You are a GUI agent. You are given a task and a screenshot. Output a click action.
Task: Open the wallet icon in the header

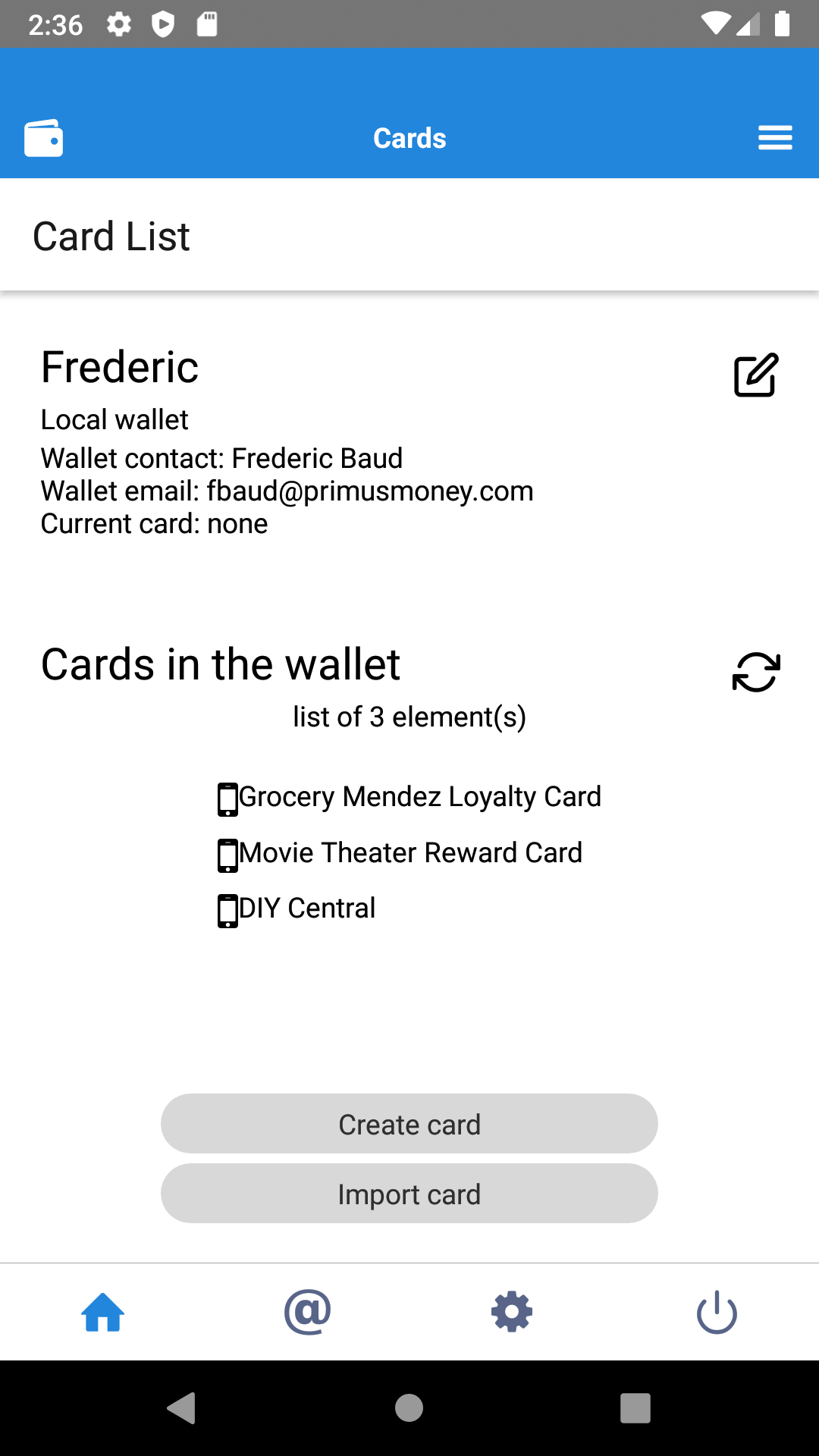[x=43, y=138]
